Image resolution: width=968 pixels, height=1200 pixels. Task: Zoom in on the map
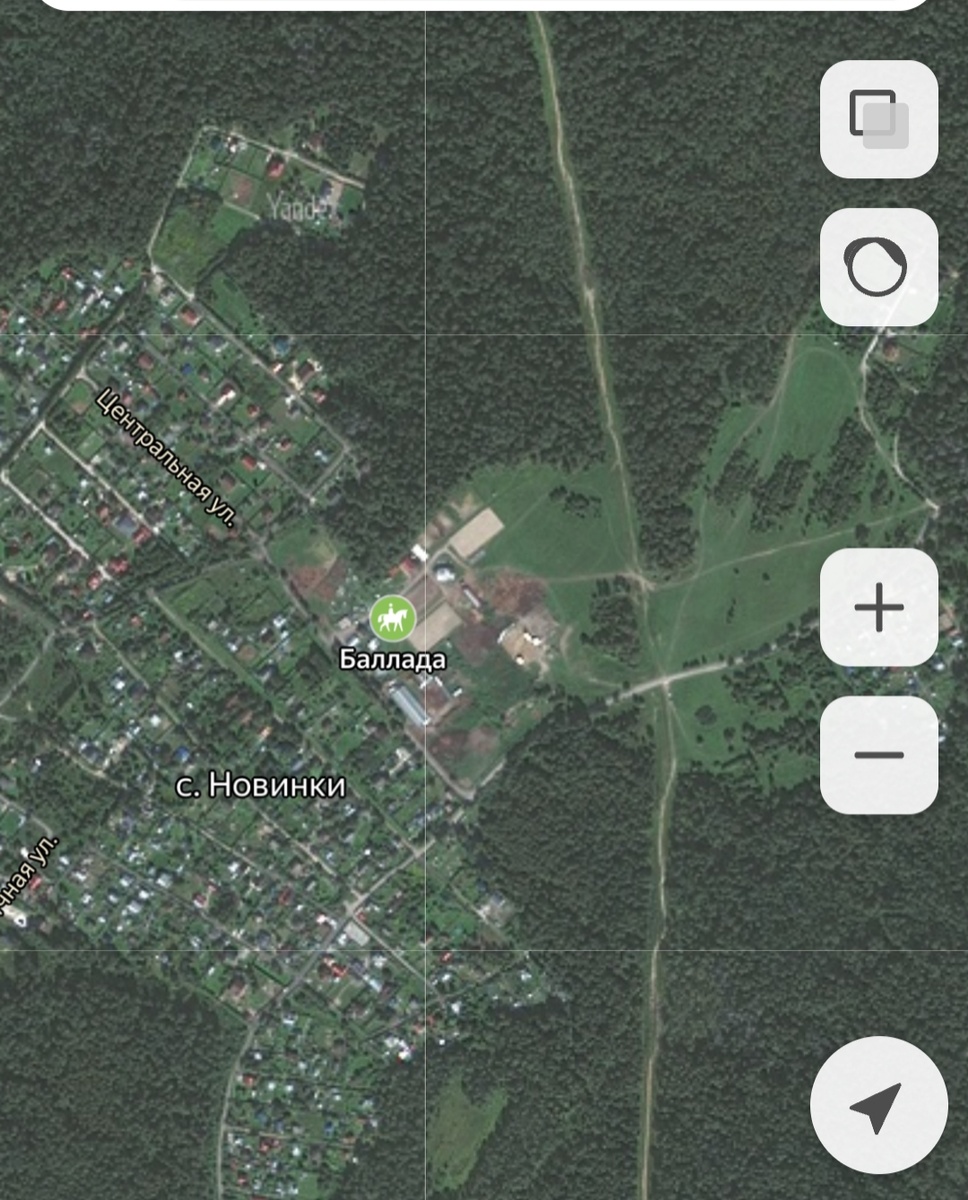[x=879, y=607]
